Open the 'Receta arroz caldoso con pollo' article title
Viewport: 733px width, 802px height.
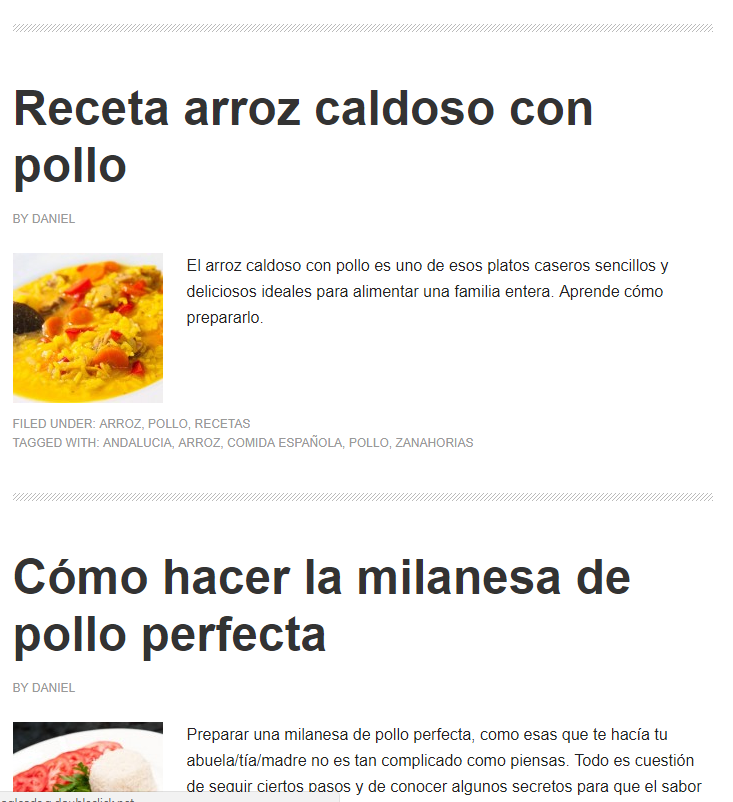(x=303, y=135)
